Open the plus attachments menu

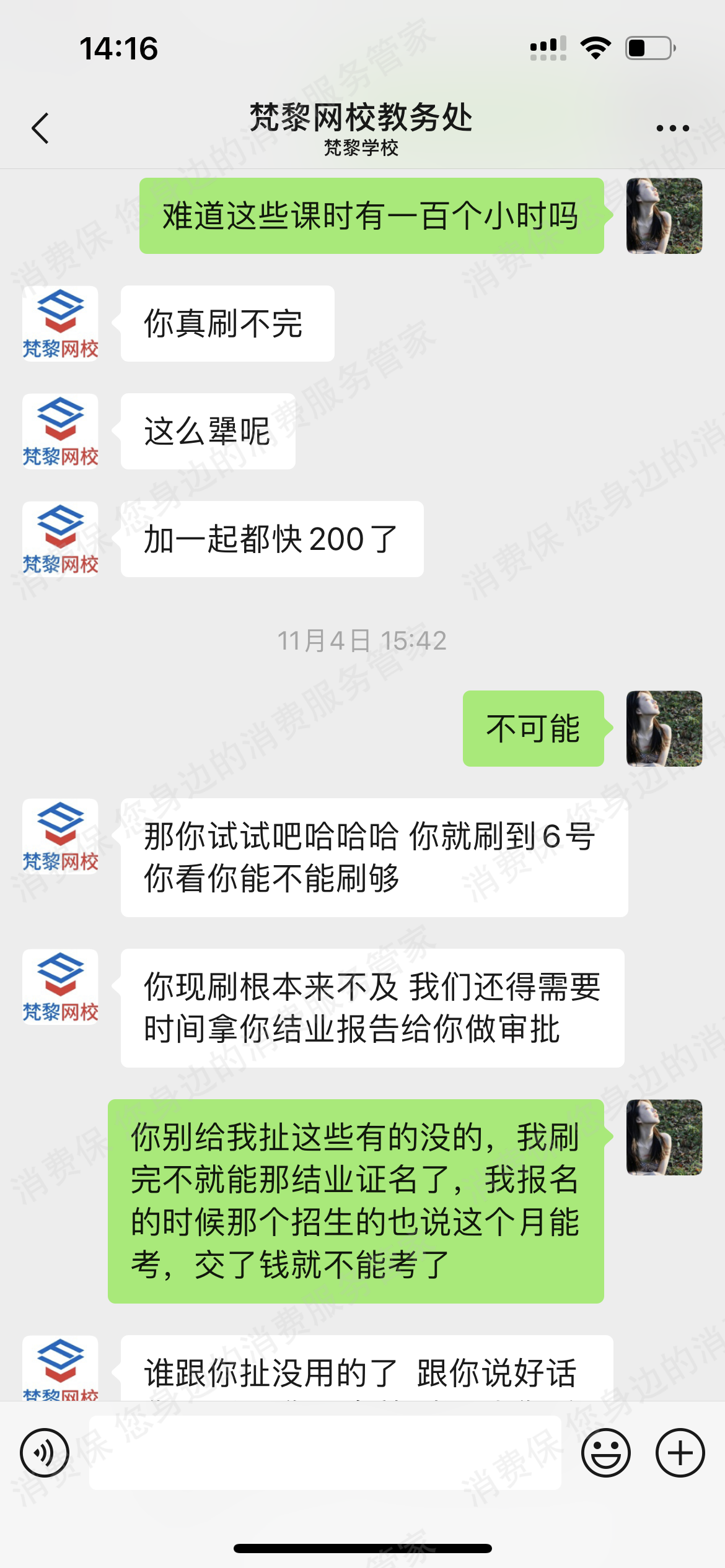[x=680, y=1452]
